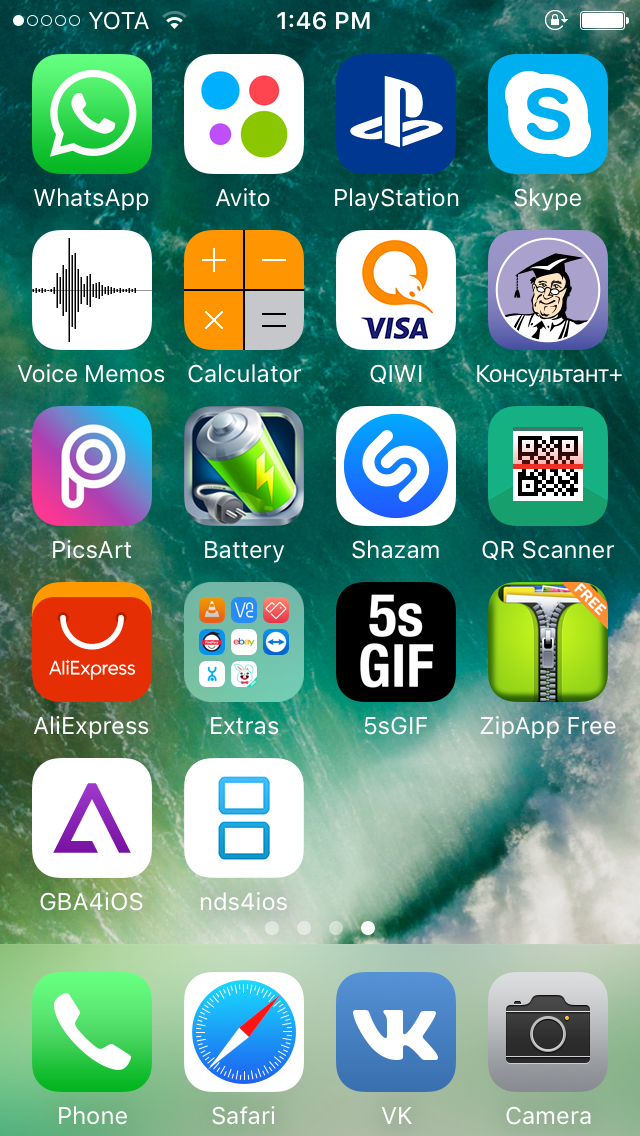Open QR Scanner
Screen dimensions: 640x1136
coord(548,466)
